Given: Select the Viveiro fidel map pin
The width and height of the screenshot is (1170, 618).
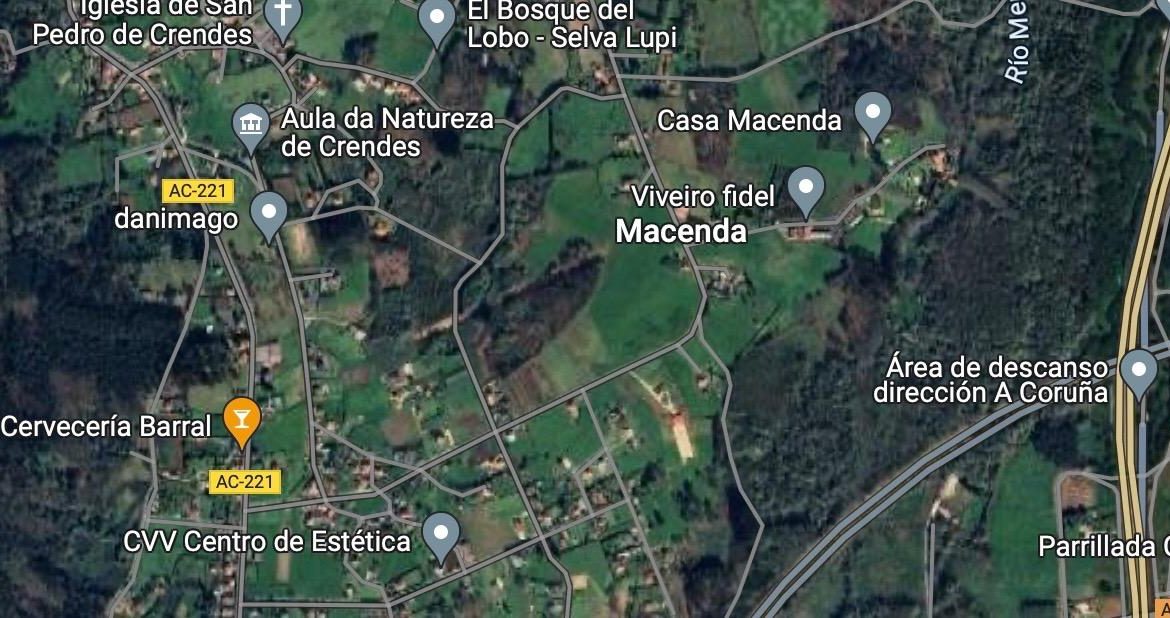Looking at the screenshot, I should 805,187.
